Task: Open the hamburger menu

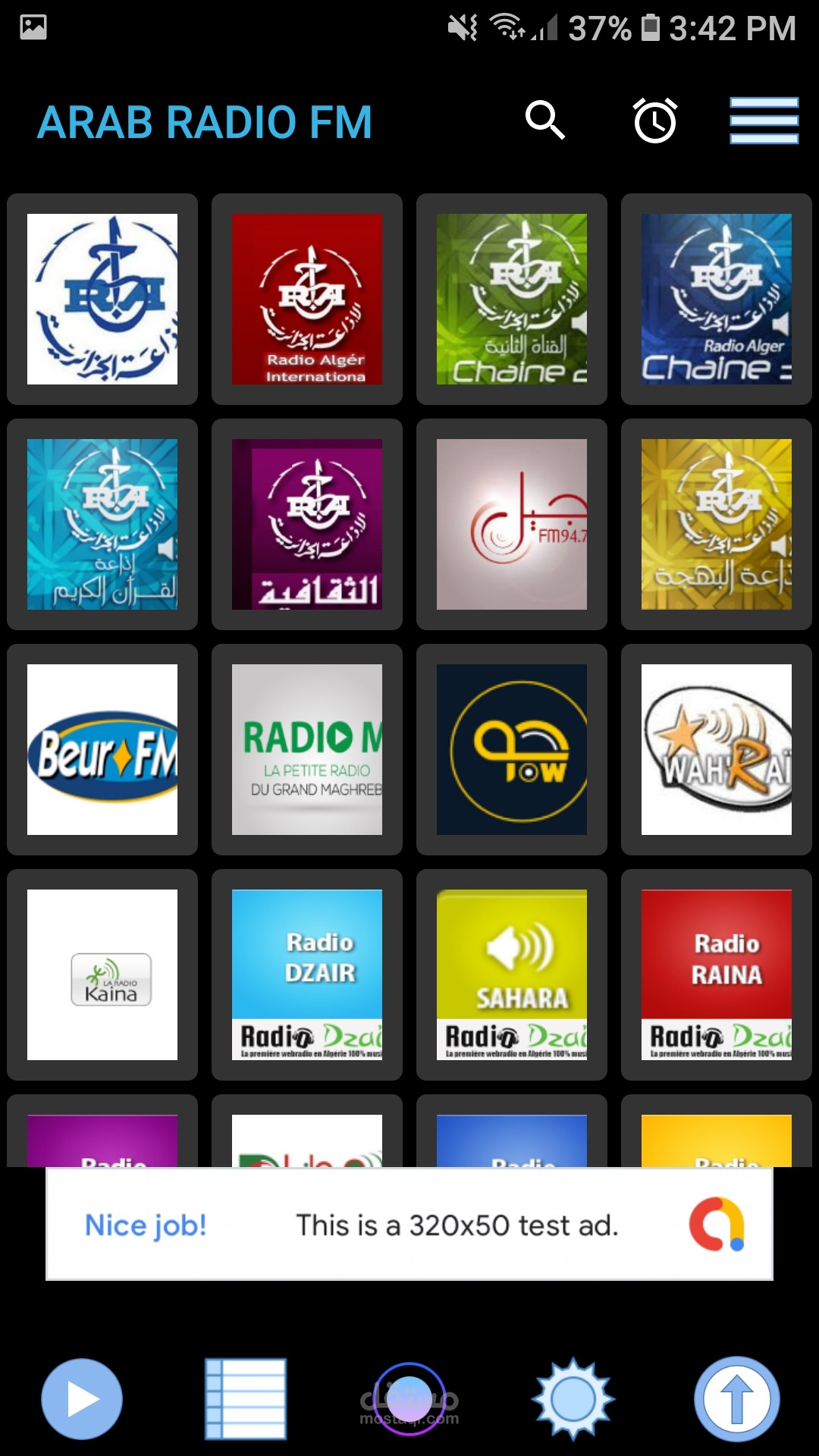Action: [x=764, y=120]
